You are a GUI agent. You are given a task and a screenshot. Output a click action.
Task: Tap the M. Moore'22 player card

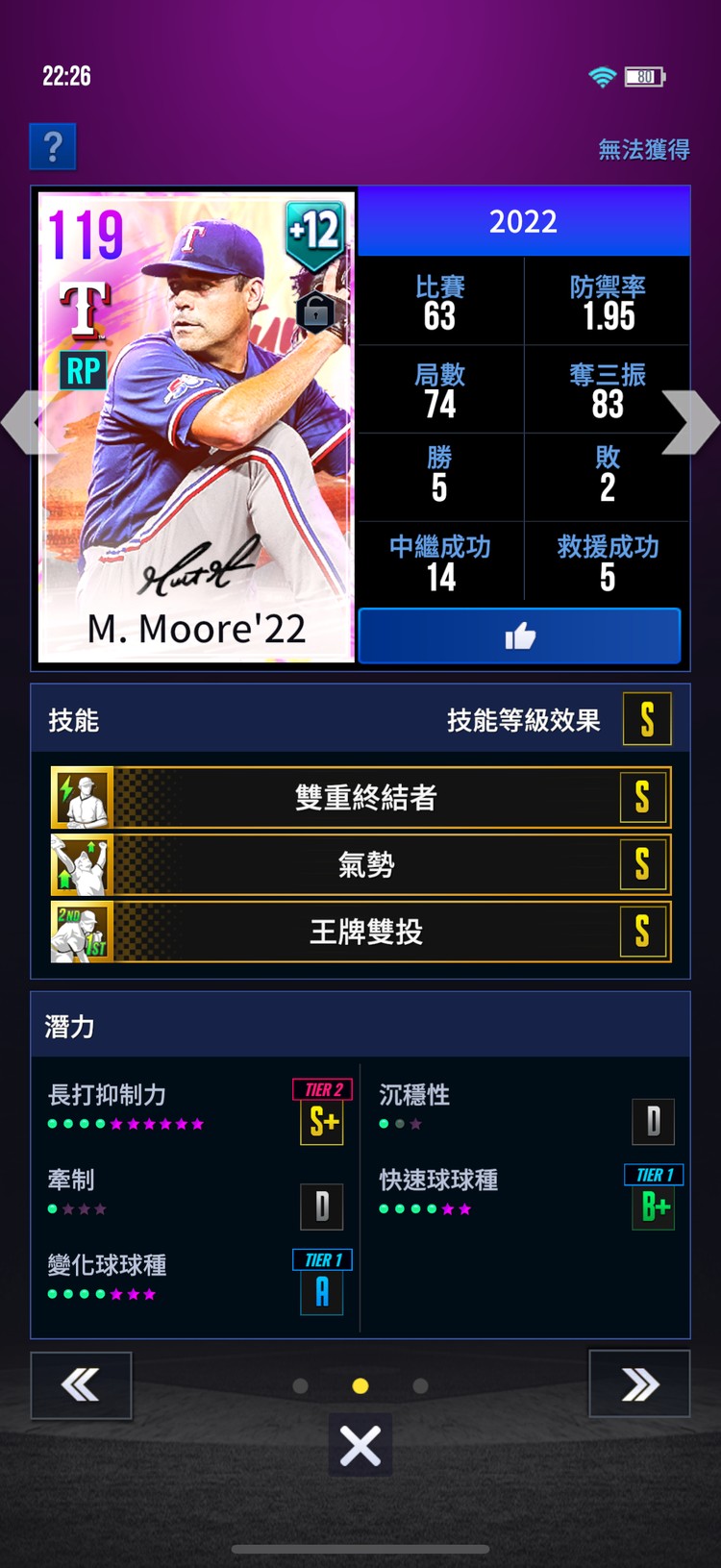pyautogui.click(x=196, y=426)
